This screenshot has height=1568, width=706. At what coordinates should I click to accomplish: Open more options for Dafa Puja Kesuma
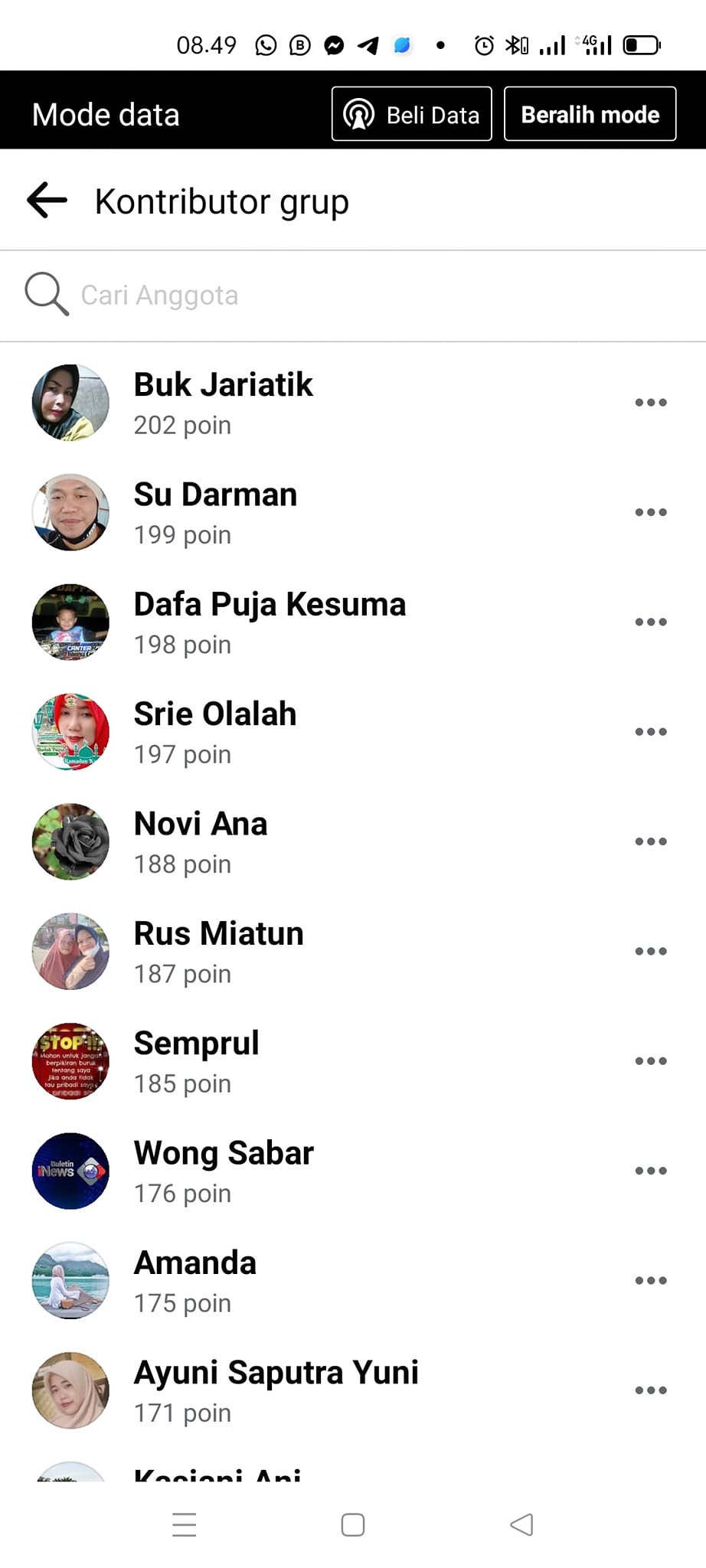tap(650, 622)
